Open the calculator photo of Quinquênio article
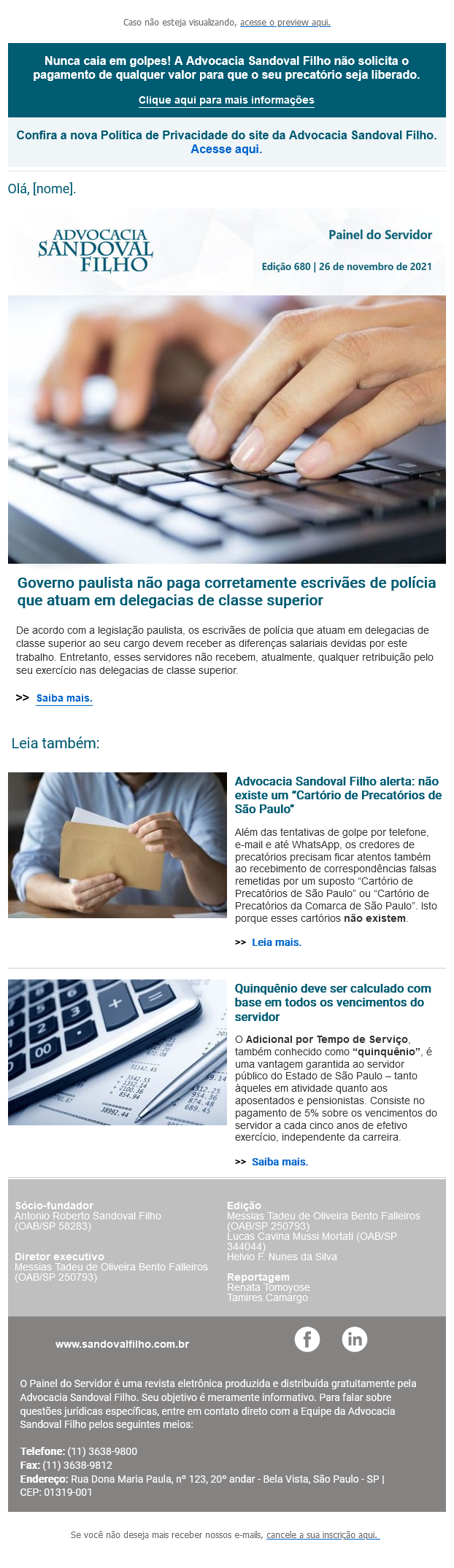The width and height of the screenshot is (454, 1568). 118,1052
